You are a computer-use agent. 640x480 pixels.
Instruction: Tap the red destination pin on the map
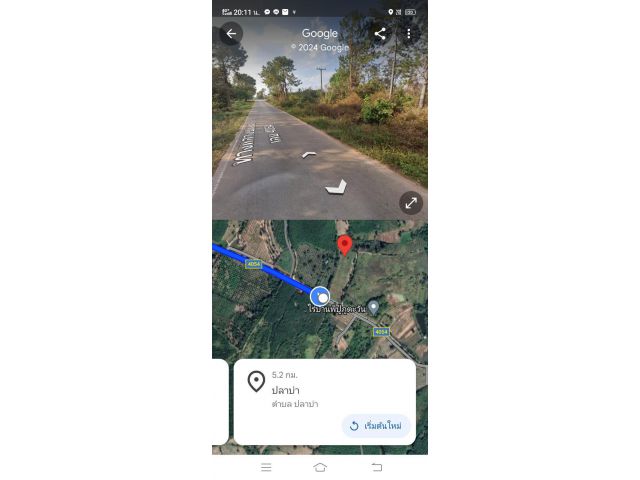(344, 244)
